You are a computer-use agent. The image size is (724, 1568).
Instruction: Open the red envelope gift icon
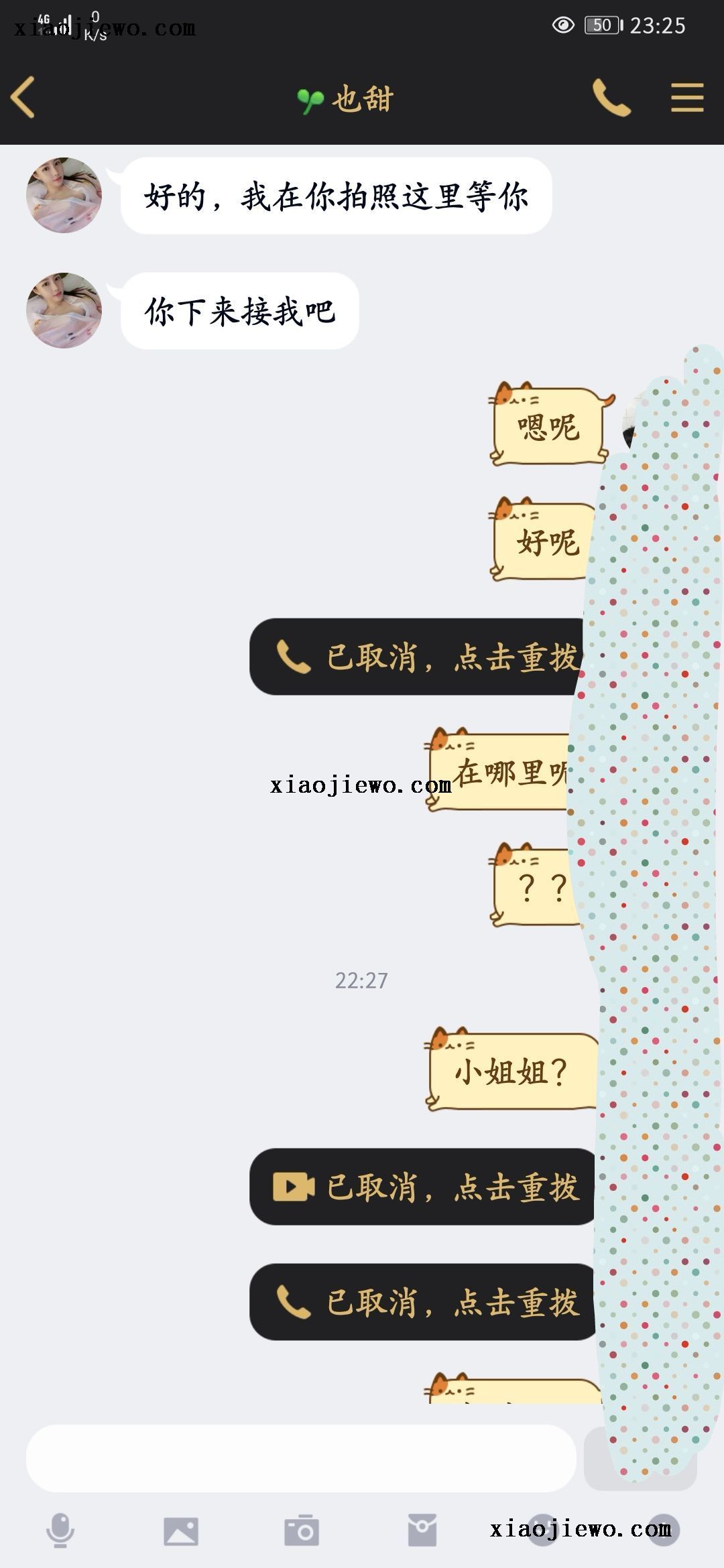pyautogui.click(x=422, y=1530)
